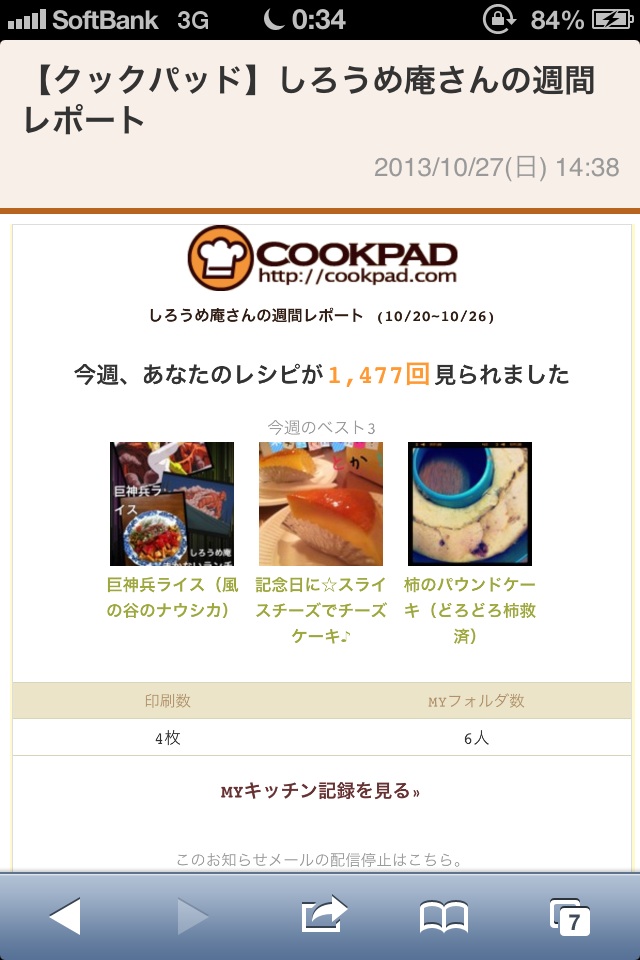Open the 巨神兵ライス recipe photo

(172, 504)
